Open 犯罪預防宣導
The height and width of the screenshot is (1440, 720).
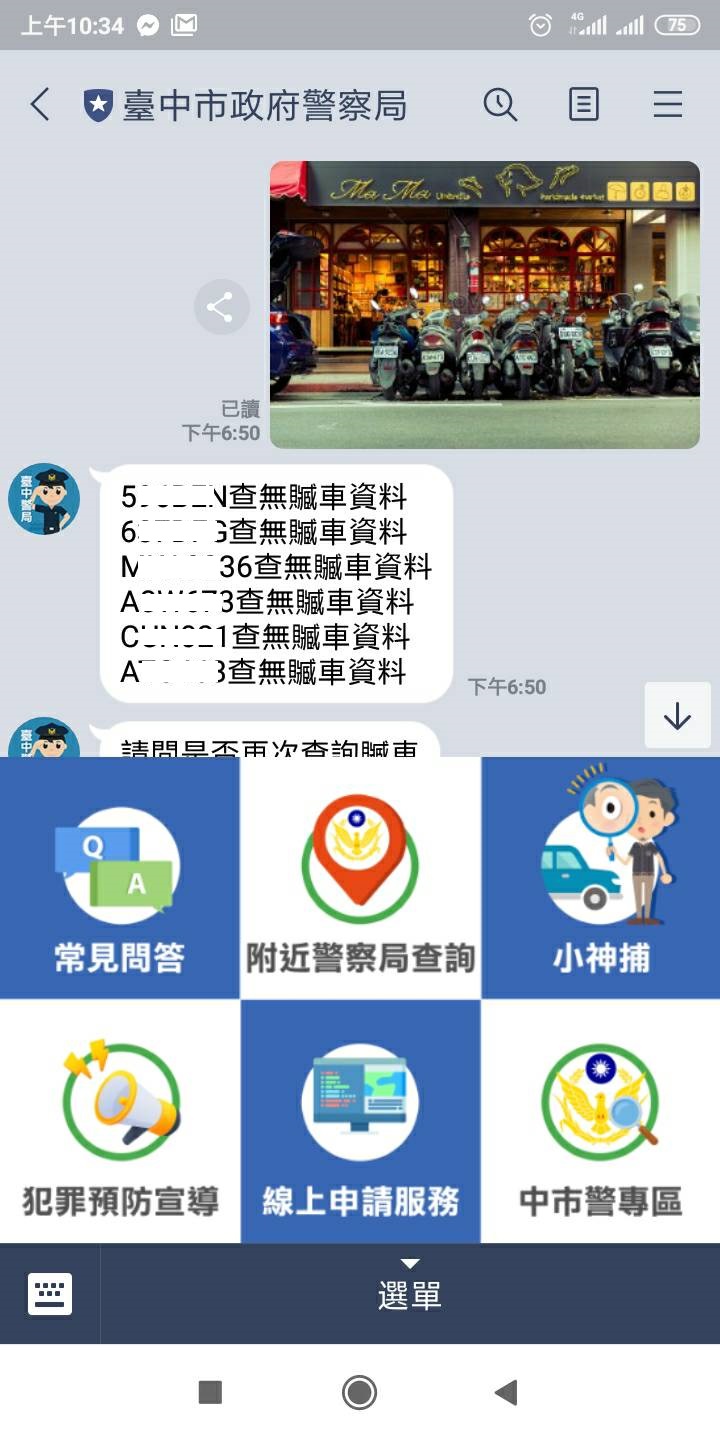pos(119,1121)
